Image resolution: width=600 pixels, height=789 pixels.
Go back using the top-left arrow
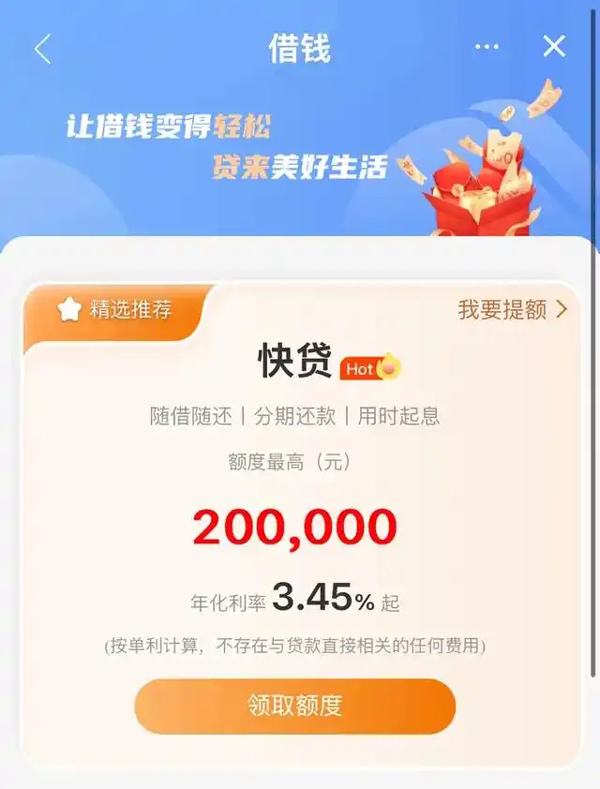click(x=42, y=49)
